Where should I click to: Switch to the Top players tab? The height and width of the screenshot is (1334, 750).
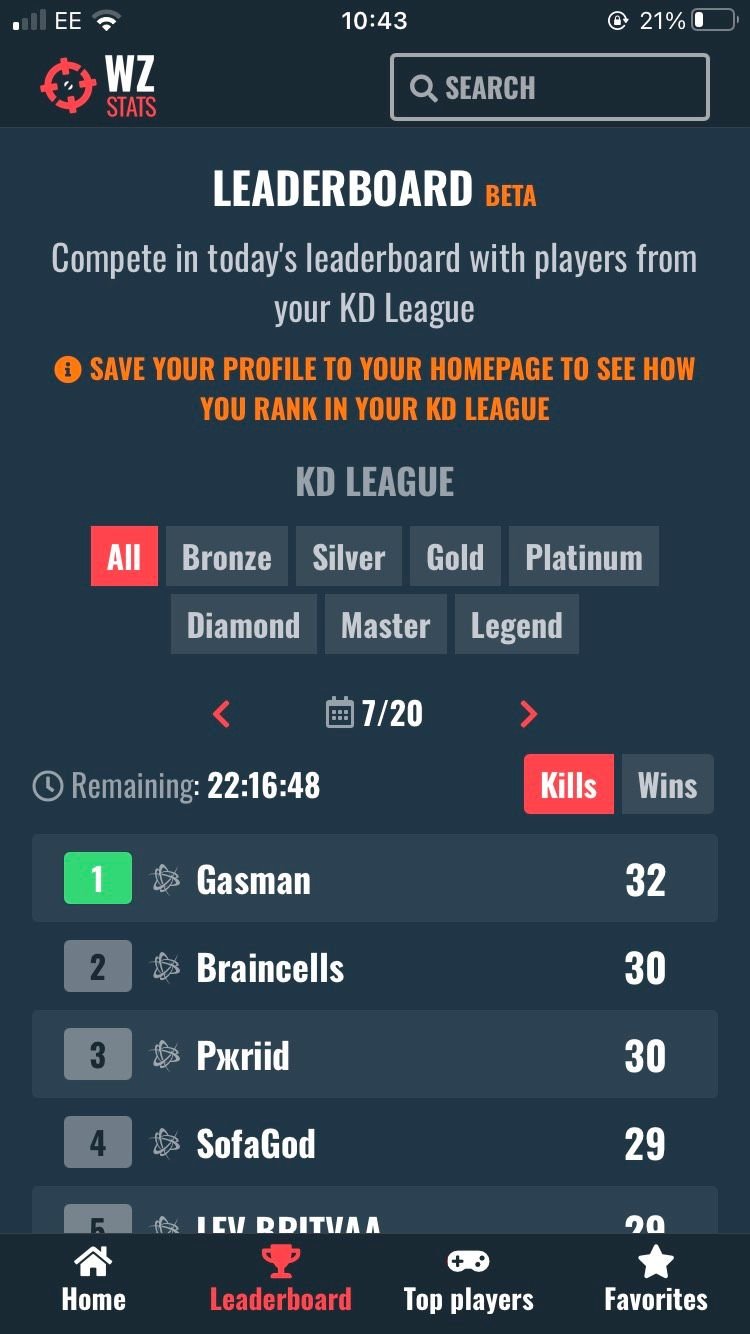click(x=468, y=1279)
